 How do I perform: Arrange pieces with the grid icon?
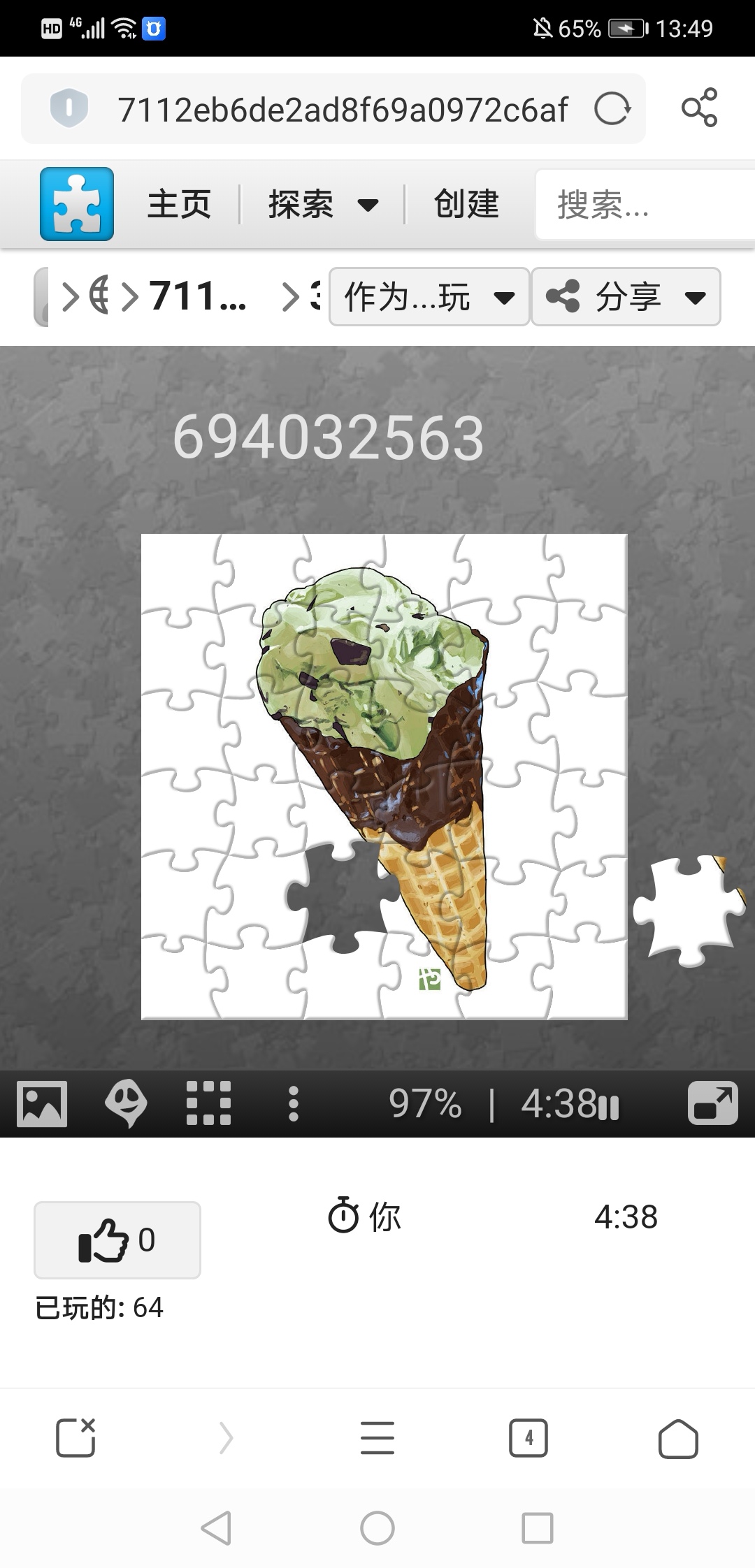click(x=208, y=1103)
